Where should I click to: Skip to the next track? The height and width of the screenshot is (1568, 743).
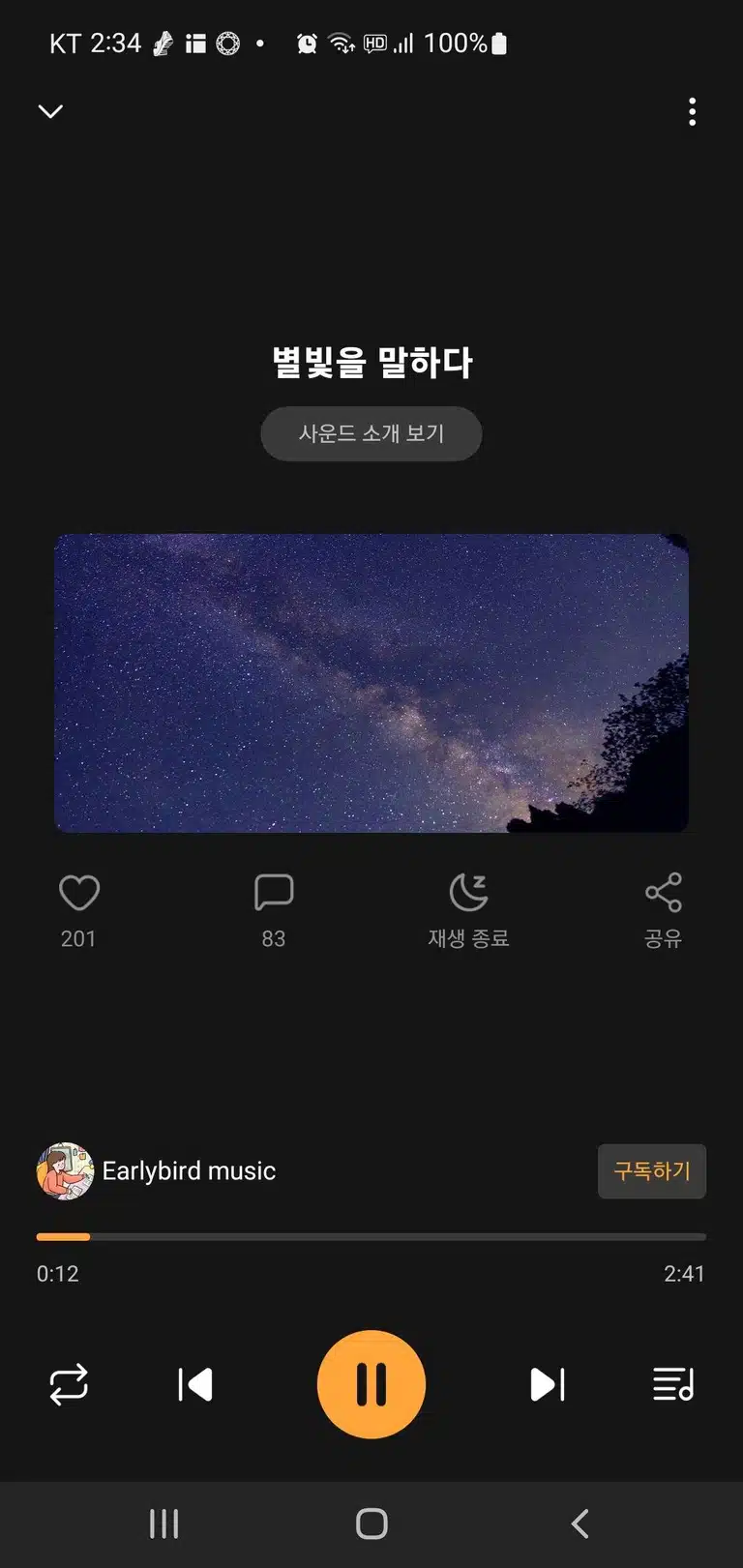click(x=548, y=1385)
